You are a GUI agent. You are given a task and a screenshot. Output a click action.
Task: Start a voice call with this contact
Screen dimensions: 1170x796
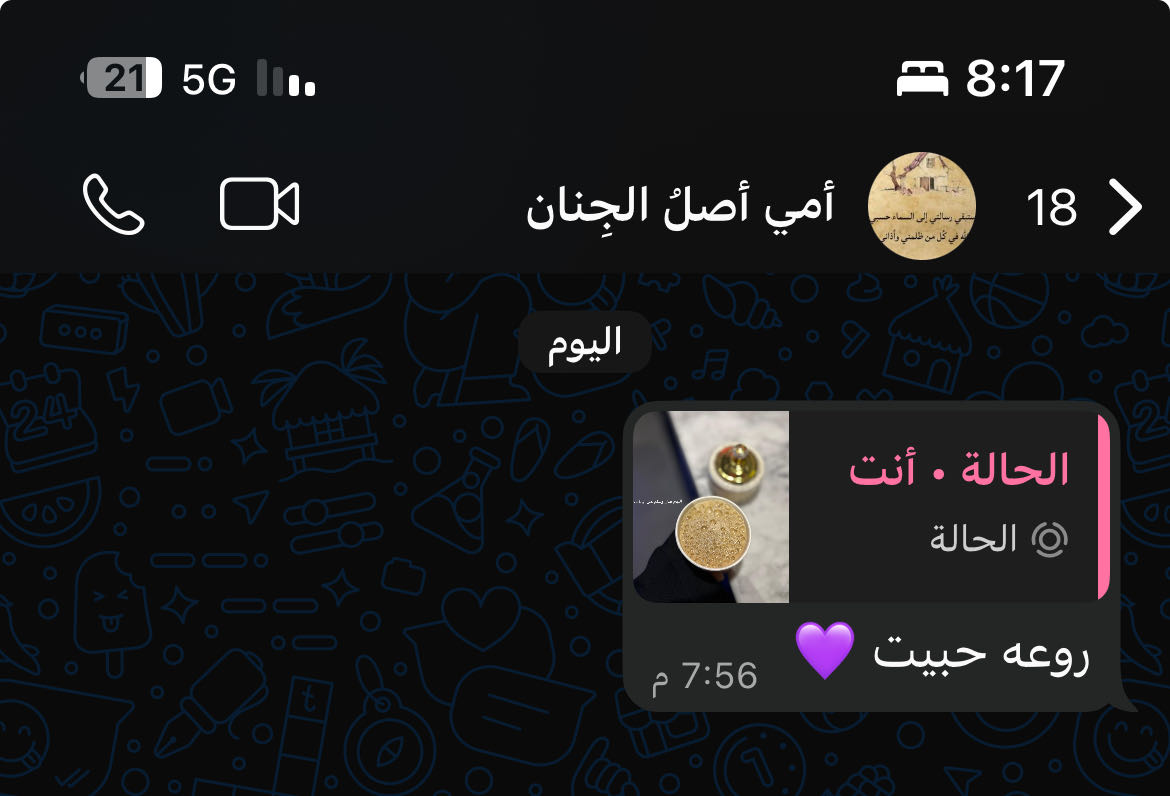113,205
